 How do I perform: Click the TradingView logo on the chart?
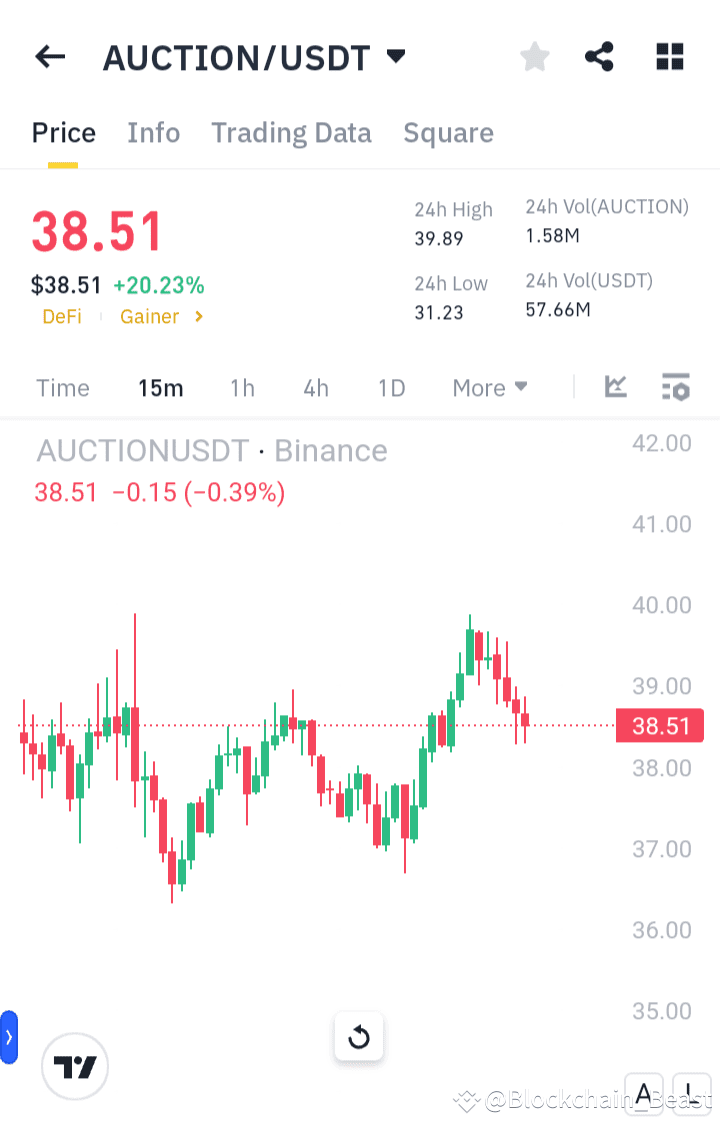[x=74, y=1066]
